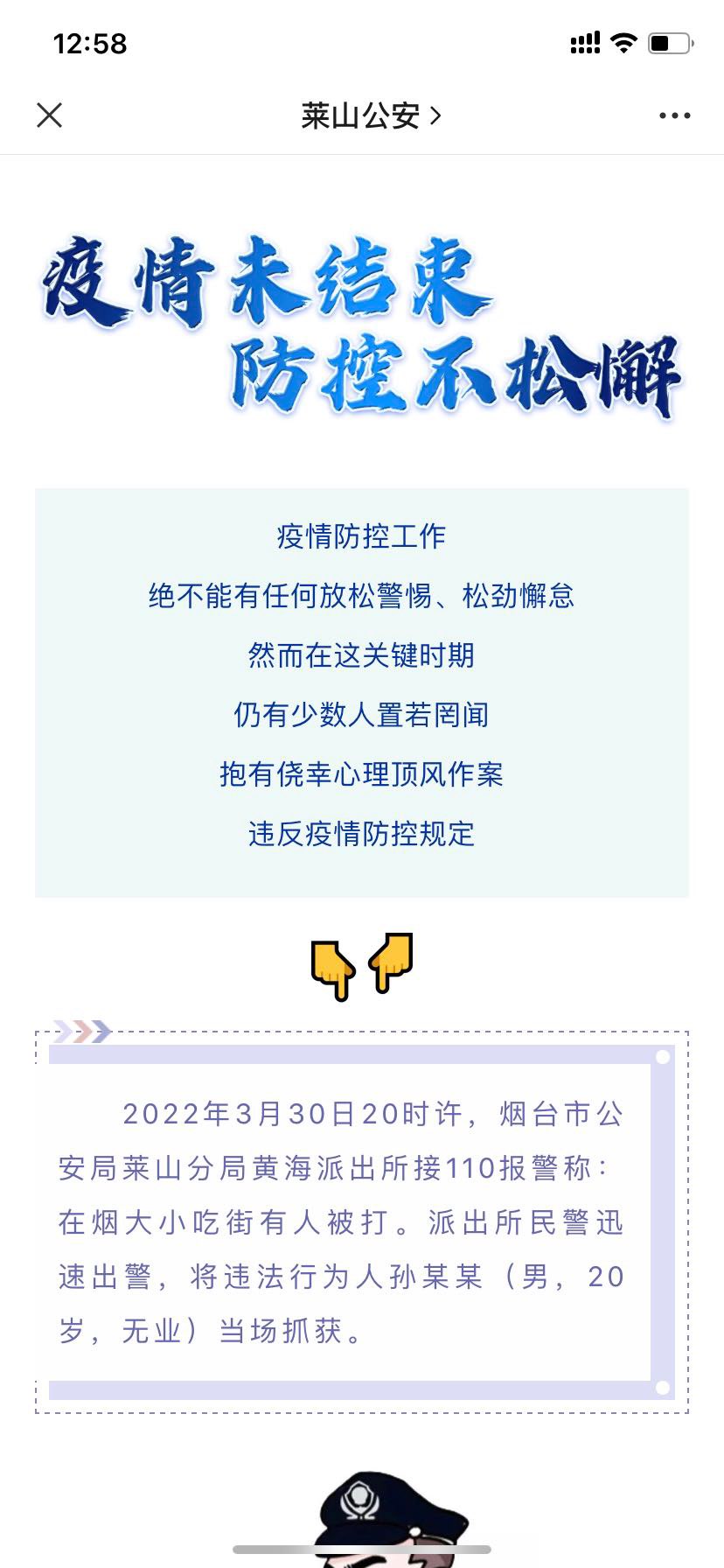Close the article page

tap(50, 115)
